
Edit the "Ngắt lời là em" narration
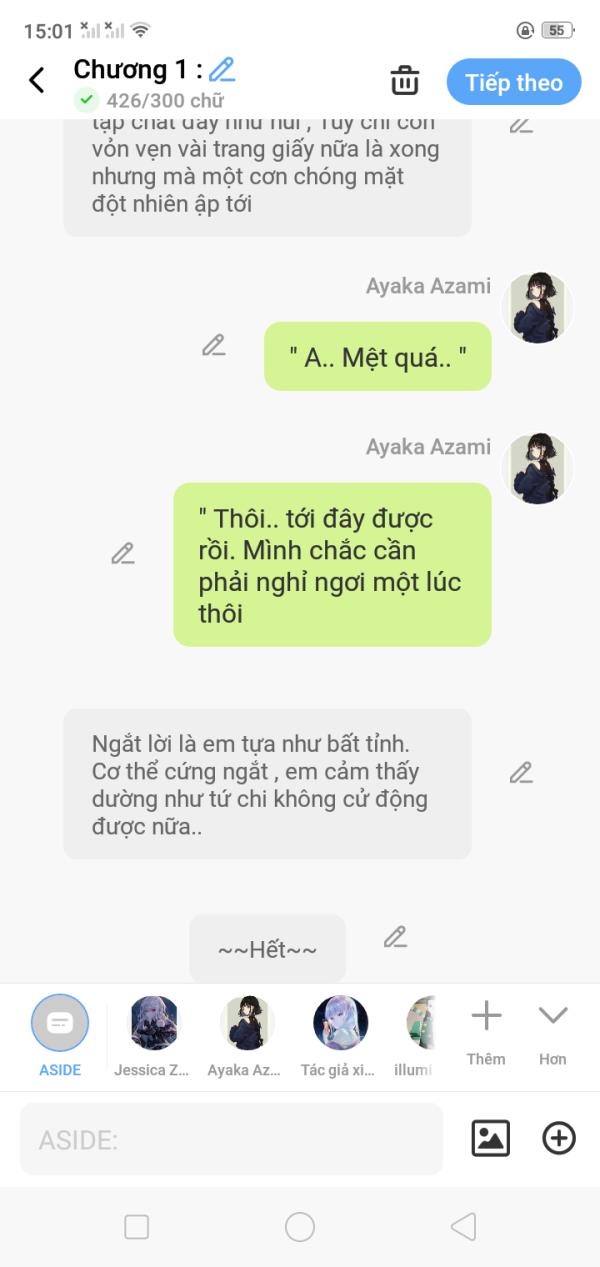pos(521,772)
